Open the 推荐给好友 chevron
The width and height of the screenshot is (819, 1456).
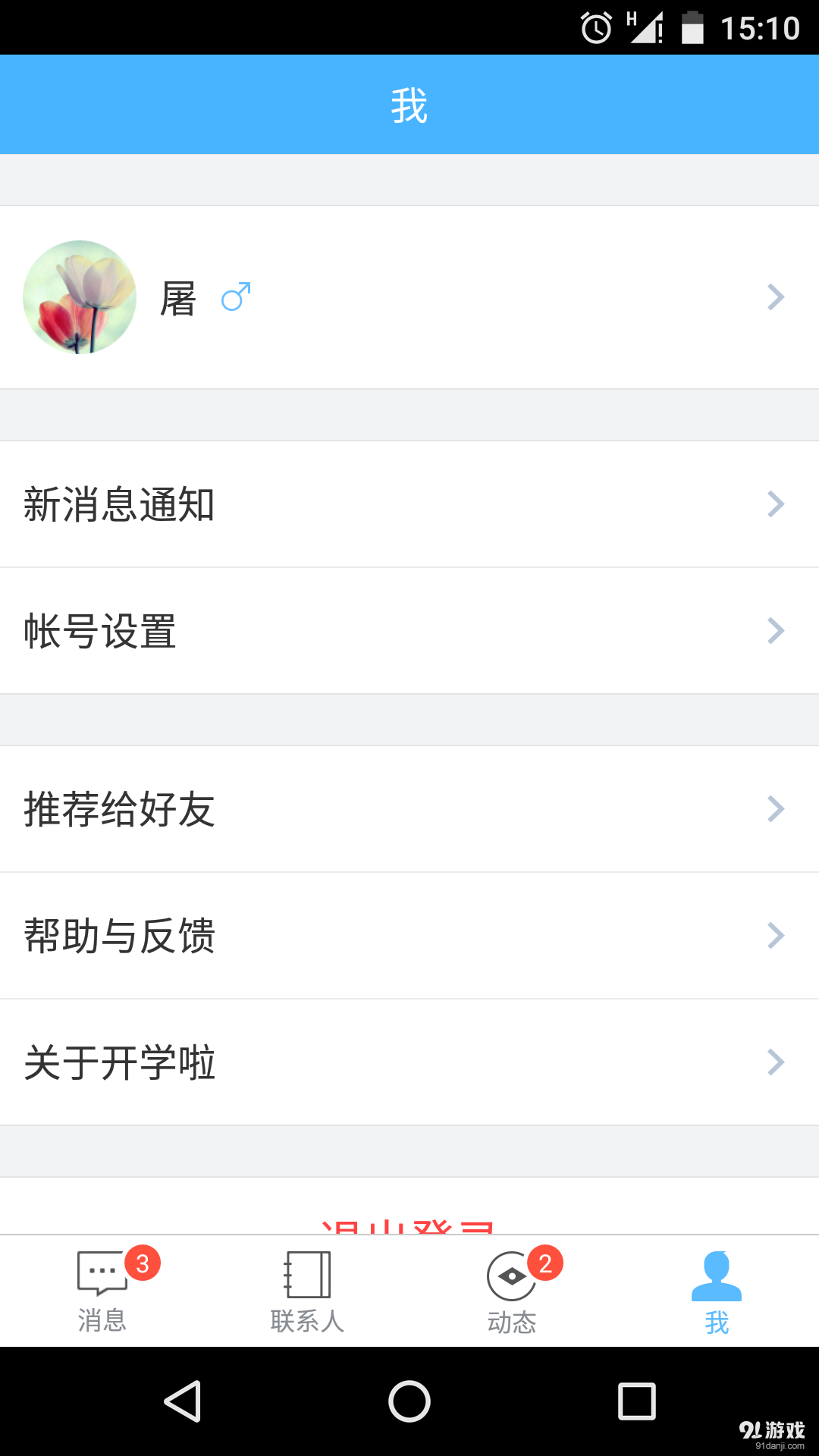pyautogui.click(x=775, y=808)
